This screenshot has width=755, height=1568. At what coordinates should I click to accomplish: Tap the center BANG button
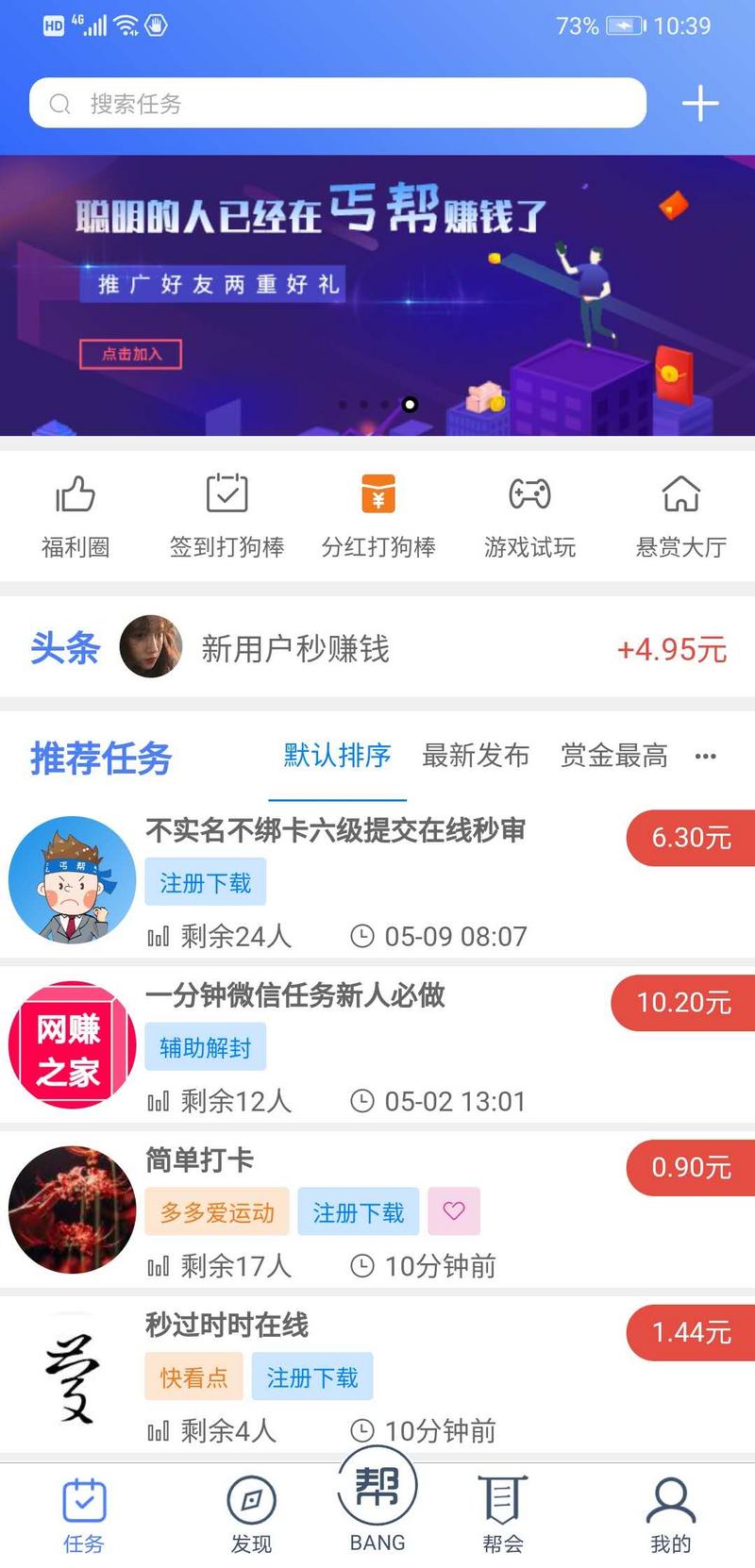tap(377, 1502)
